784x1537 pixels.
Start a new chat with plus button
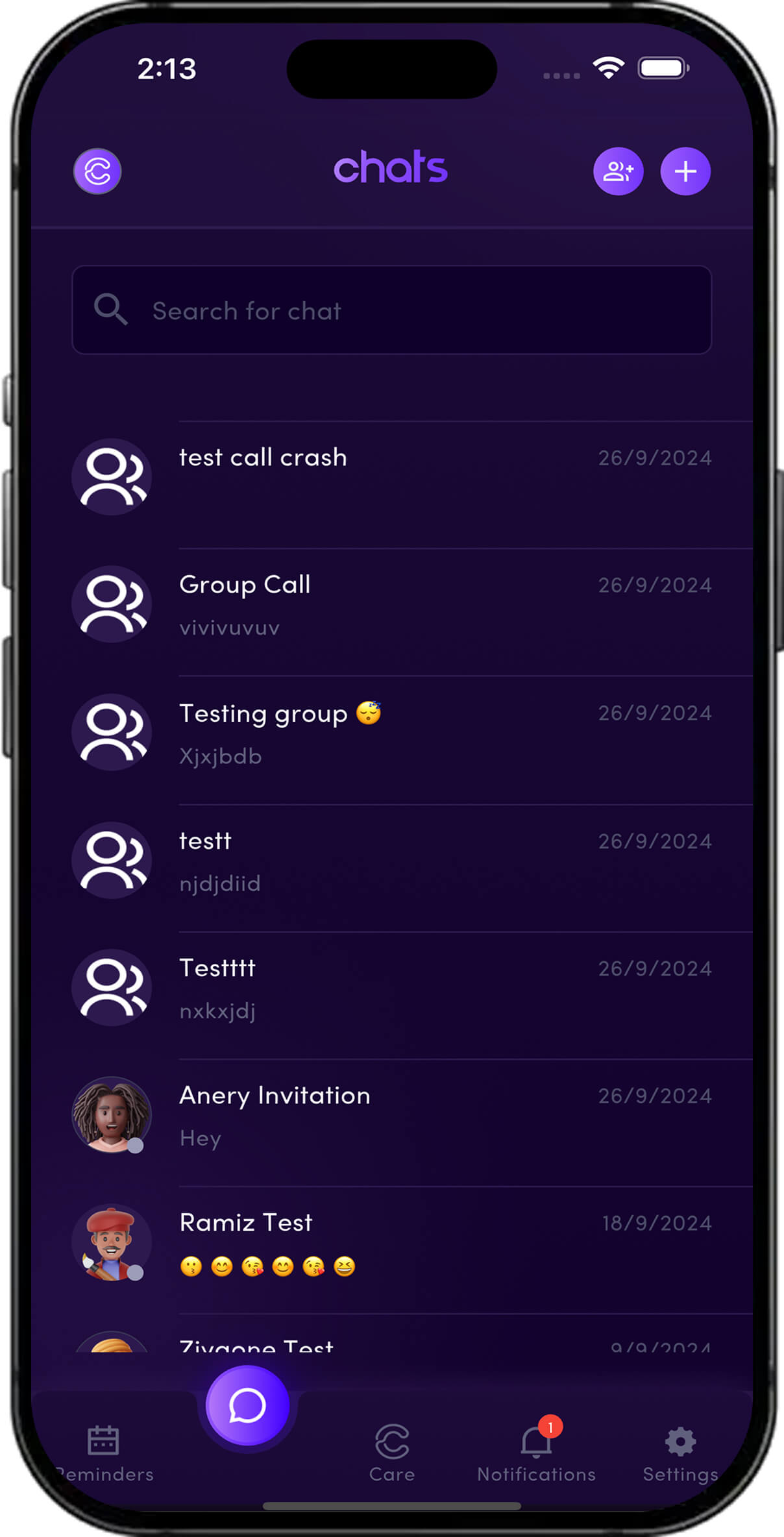coord(685,171)
